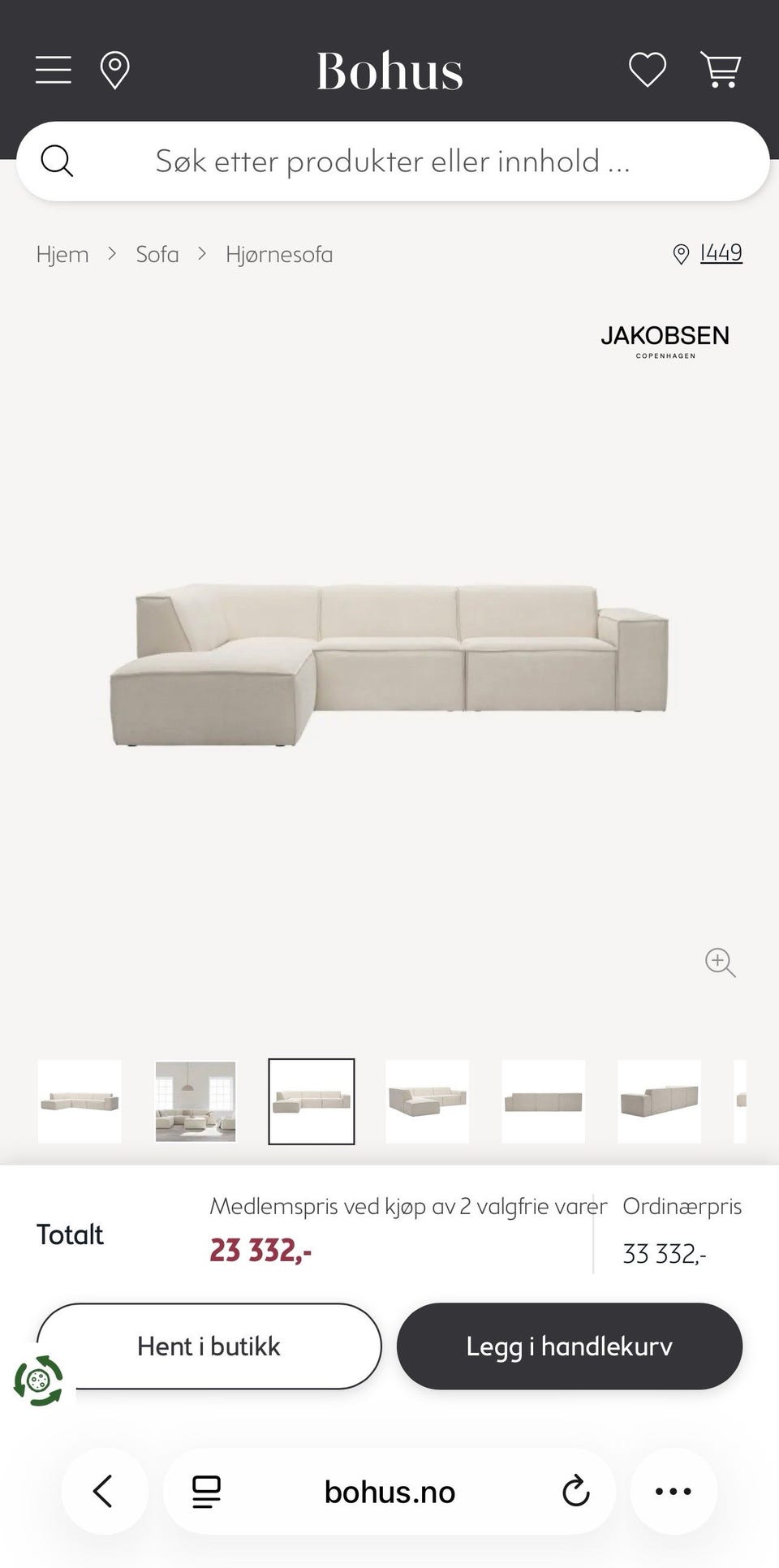Open the wishlist heart icon
This screenshot has width=779, height=1568.
click(648, 70)
